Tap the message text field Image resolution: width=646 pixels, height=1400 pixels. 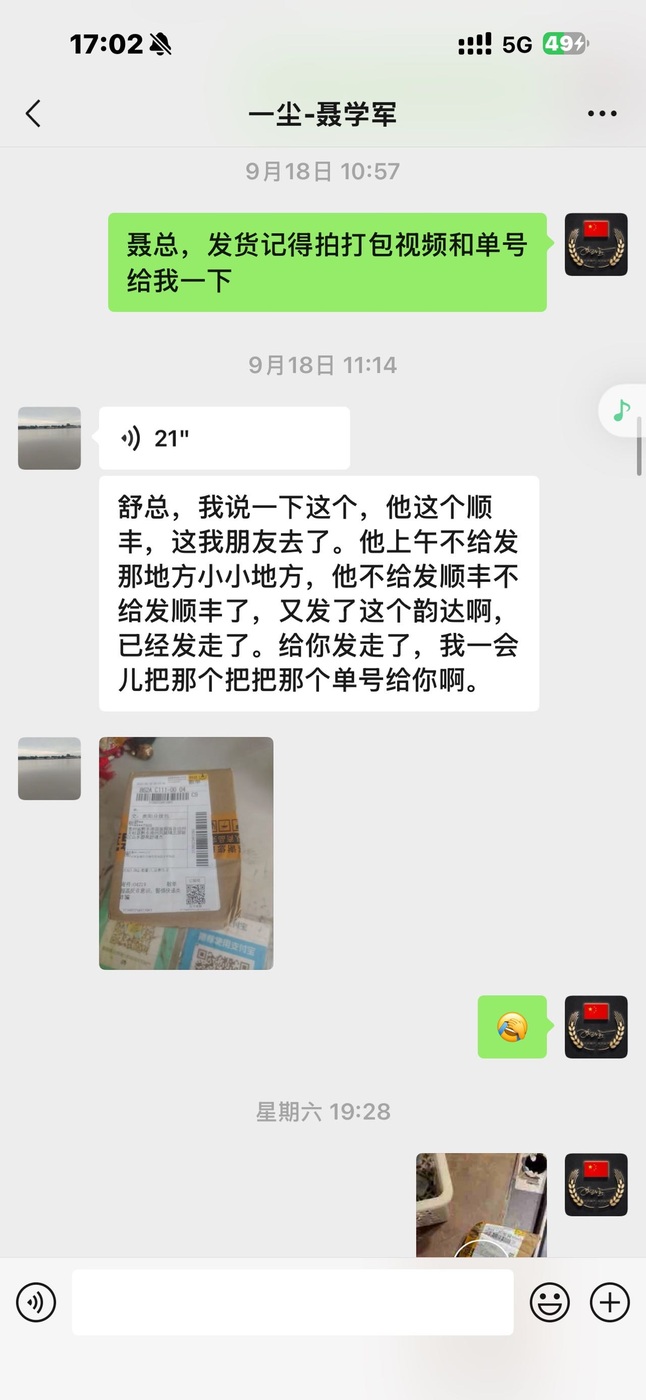coord(292,1302)
